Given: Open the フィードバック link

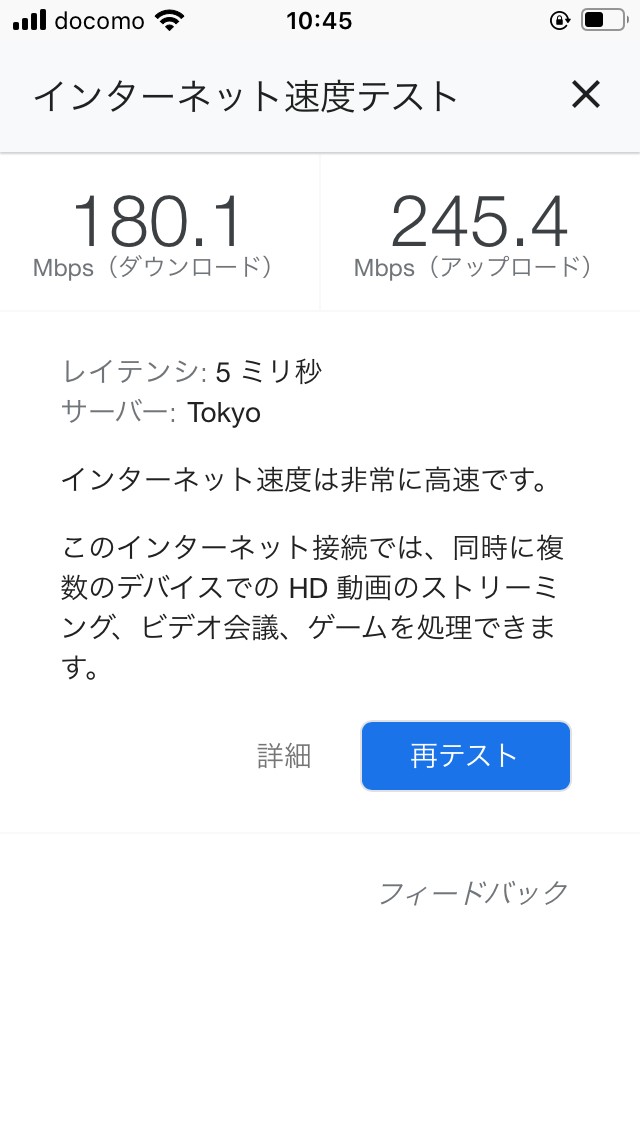Looking at the screenshot, I should tap(473, 893).
